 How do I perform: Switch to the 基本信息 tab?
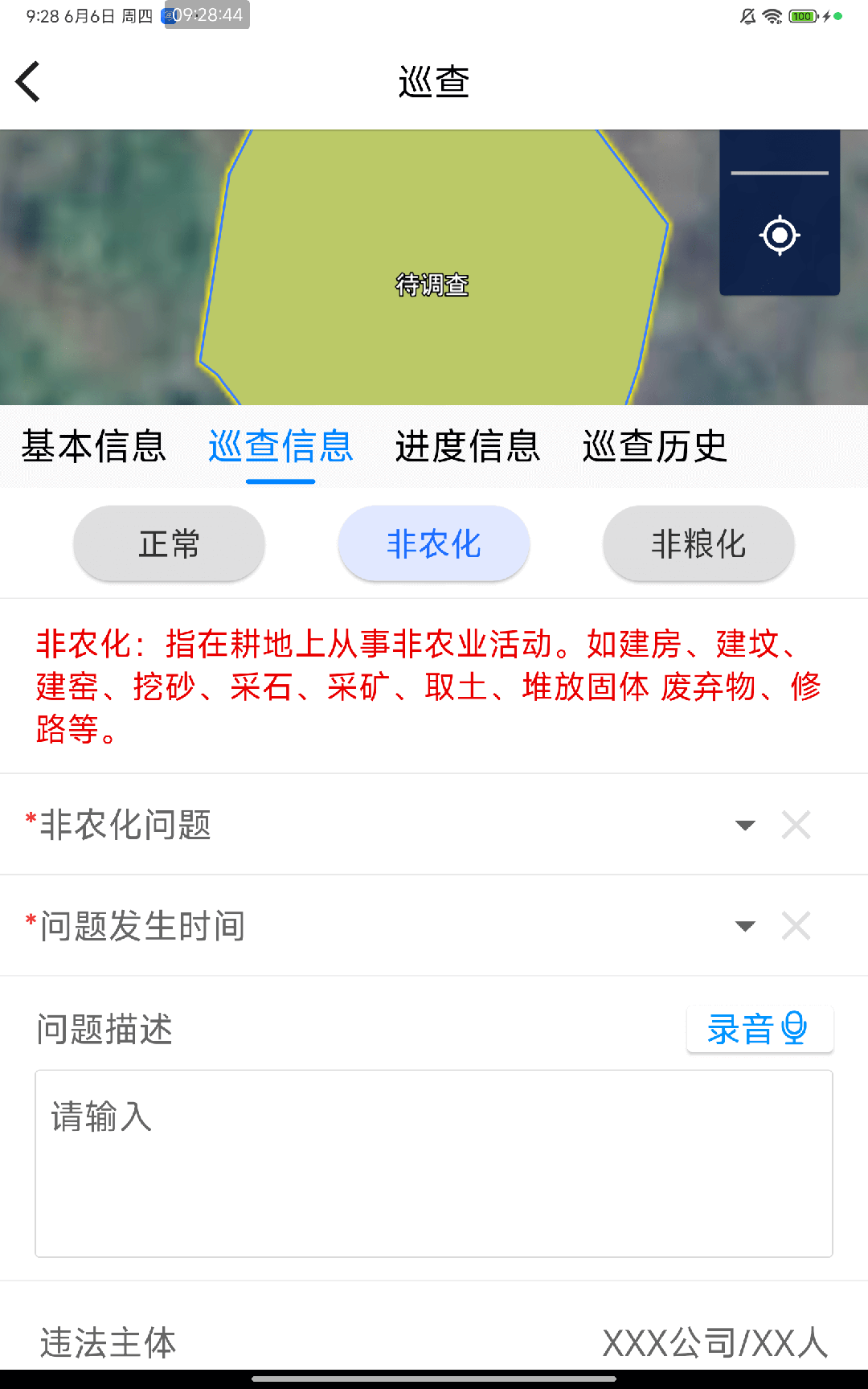point(94,448)
